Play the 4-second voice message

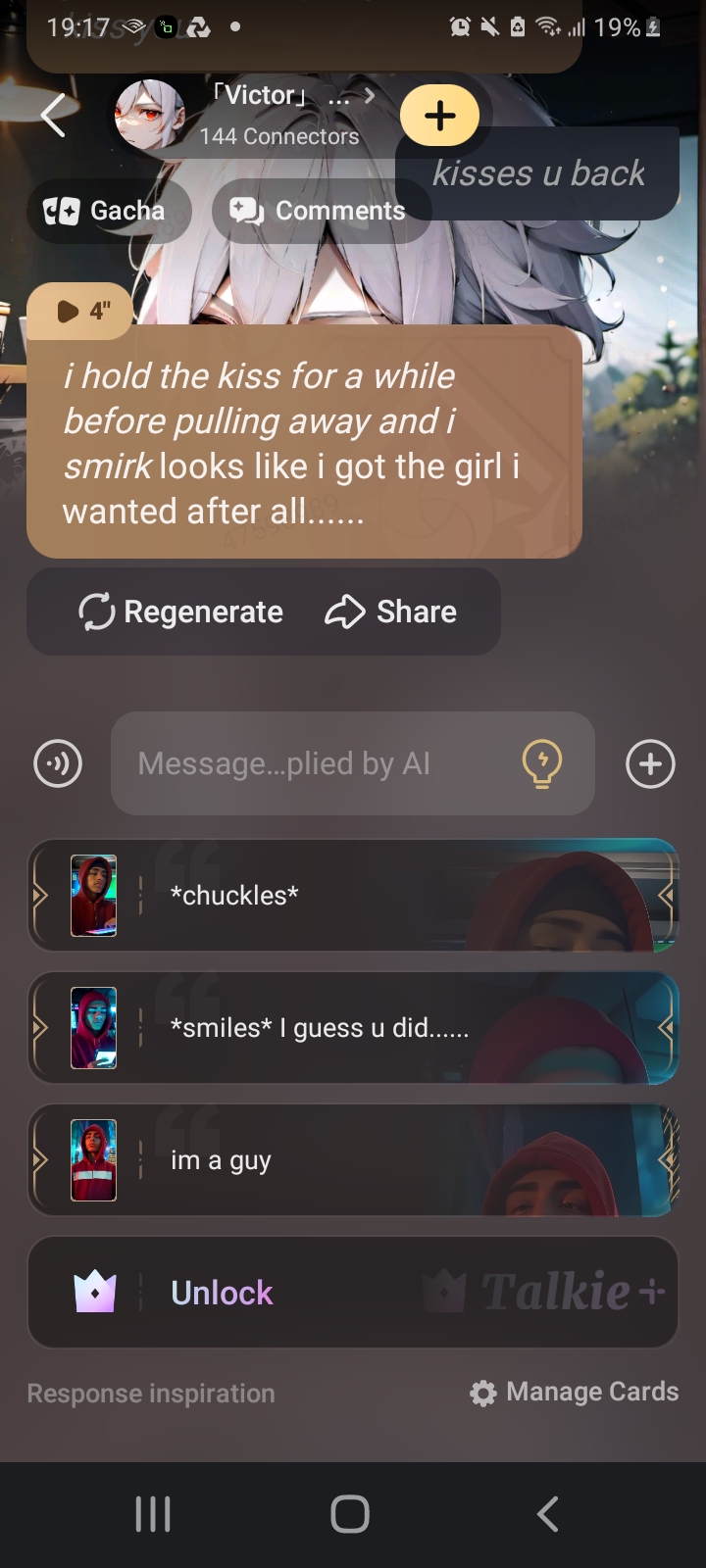[x=80, y=312]
